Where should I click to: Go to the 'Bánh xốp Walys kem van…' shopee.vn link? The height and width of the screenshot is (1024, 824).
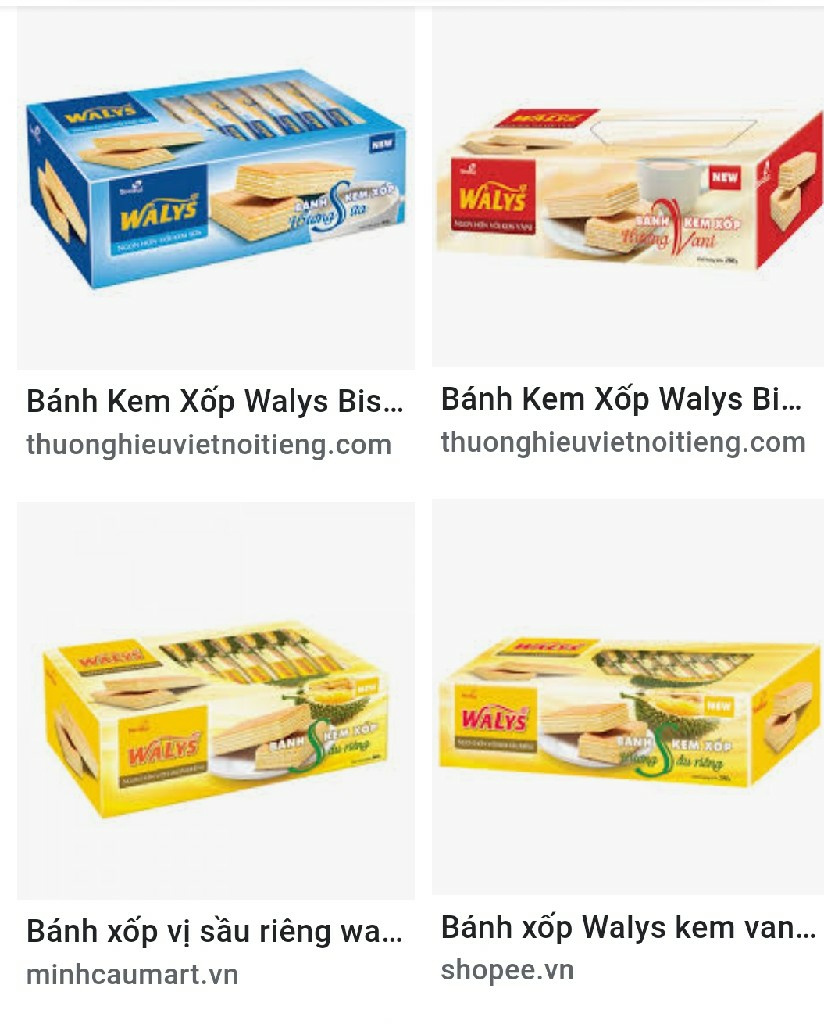pos(628,927)
